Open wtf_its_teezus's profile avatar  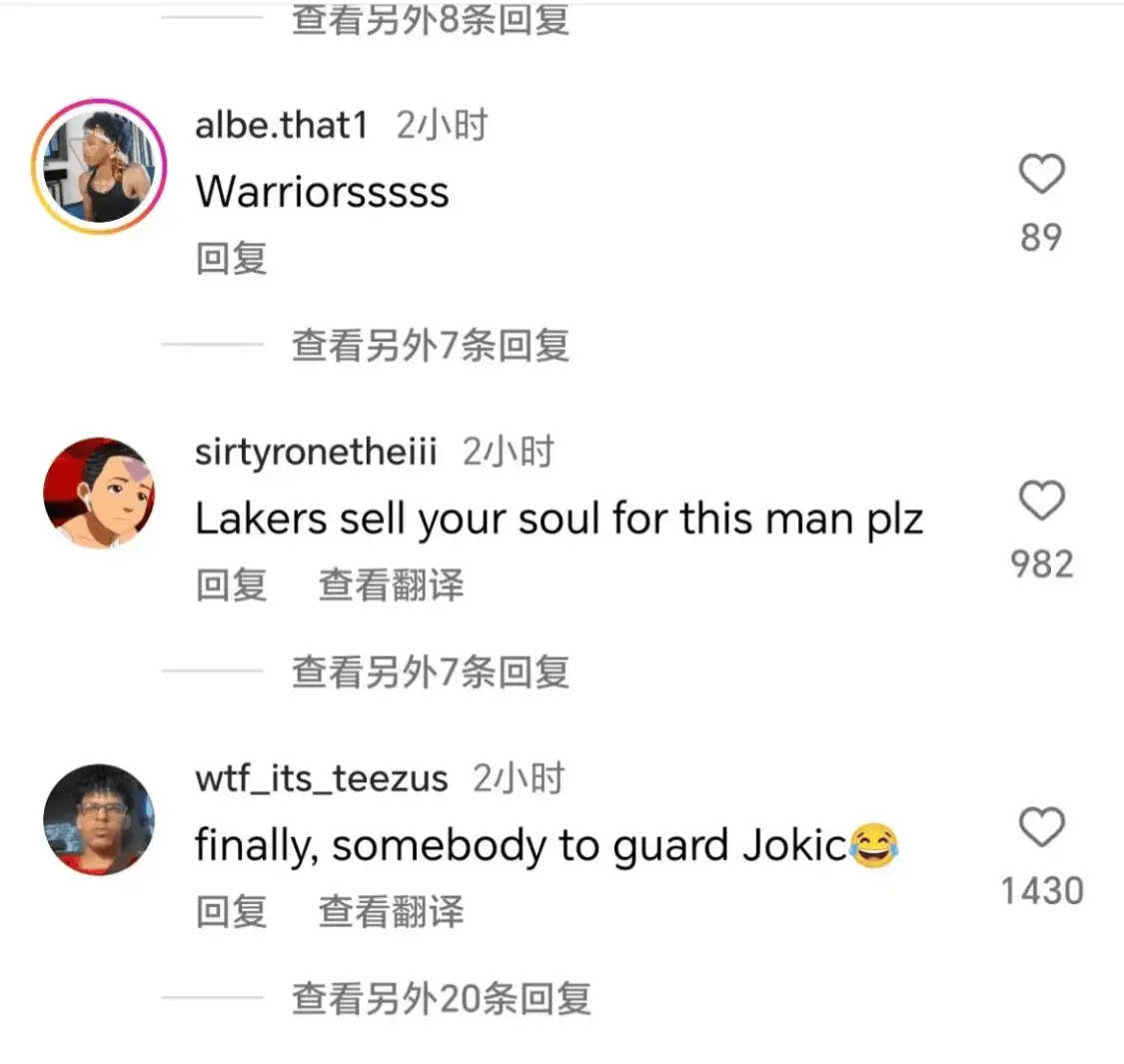tap(98, 819)
